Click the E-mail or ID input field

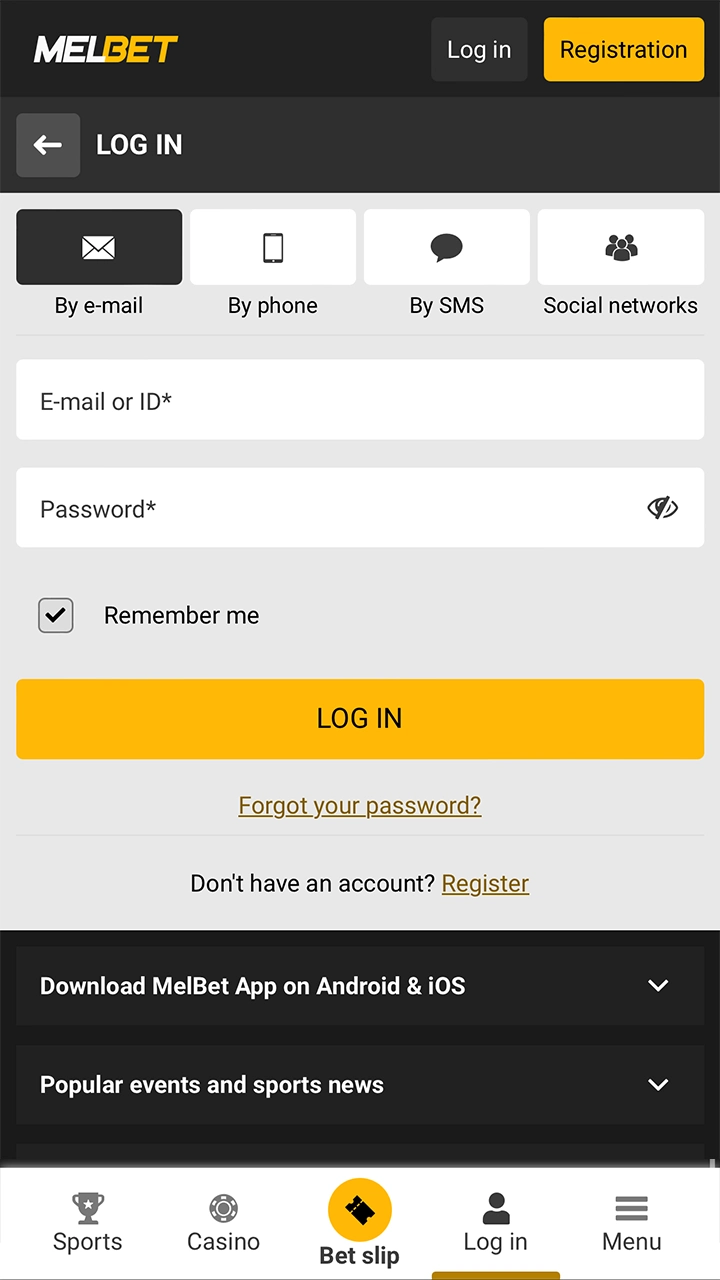click(x=360, y=400)
